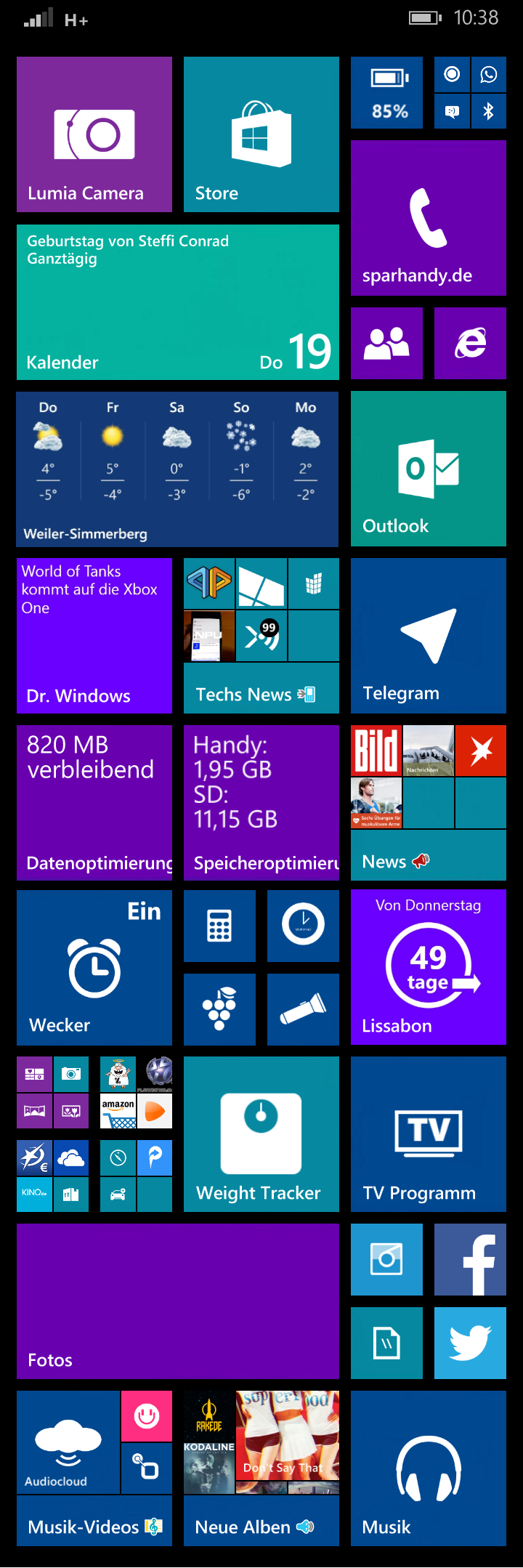Open the calculator tile
The image size is (523, 1568).
[x=219, y=926]
